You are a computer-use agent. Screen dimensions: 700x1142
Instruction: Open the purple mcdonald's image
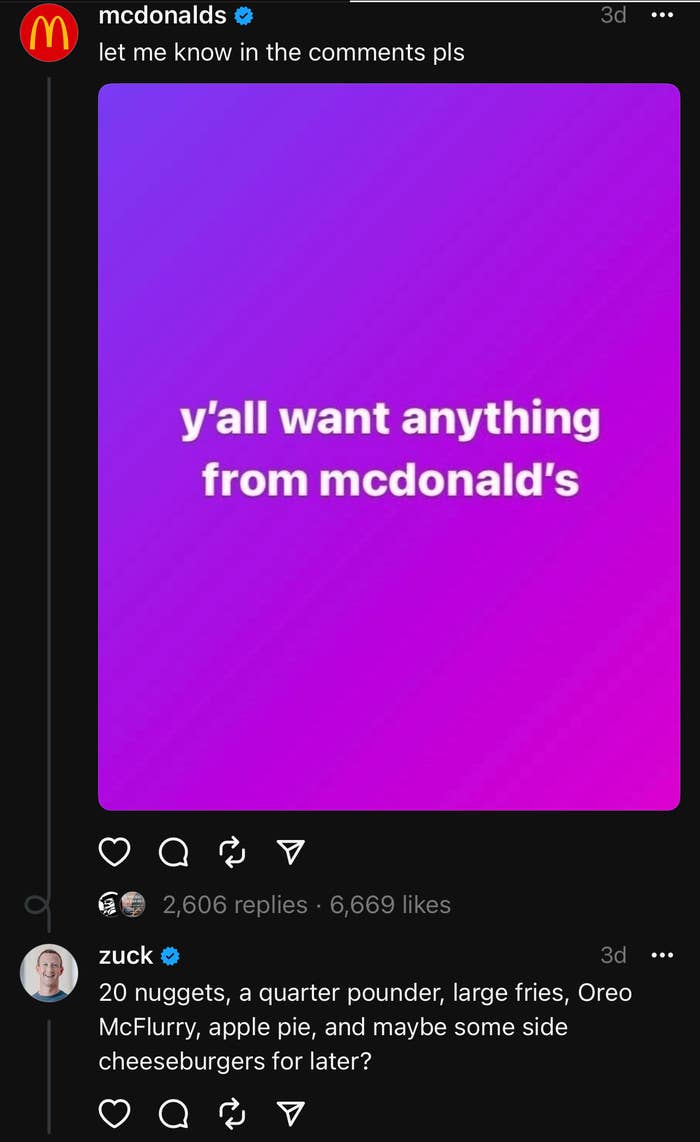point(388,446)
